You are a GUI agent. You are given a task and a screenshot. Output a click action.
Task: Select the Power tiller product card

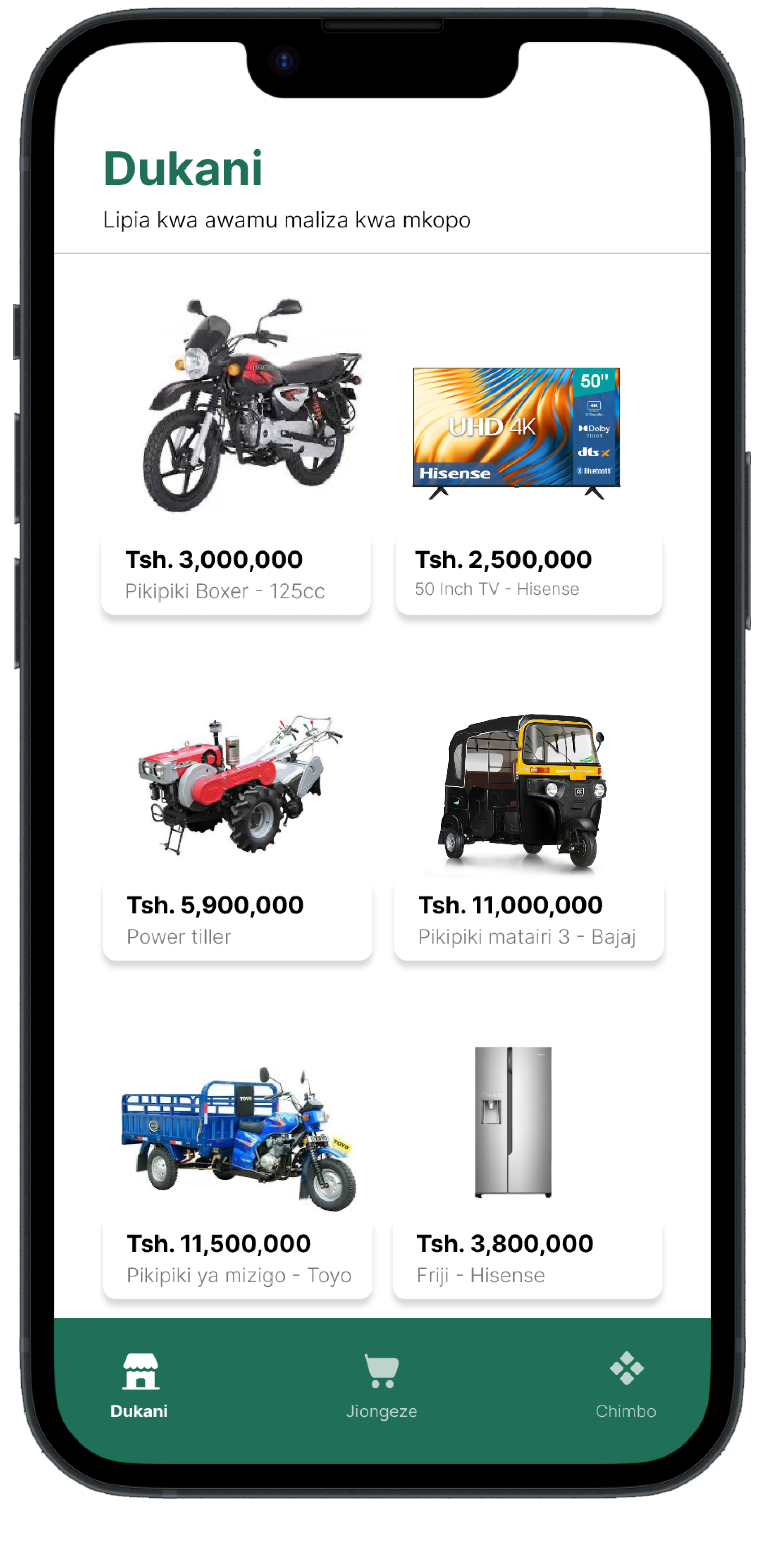(237, 919)
